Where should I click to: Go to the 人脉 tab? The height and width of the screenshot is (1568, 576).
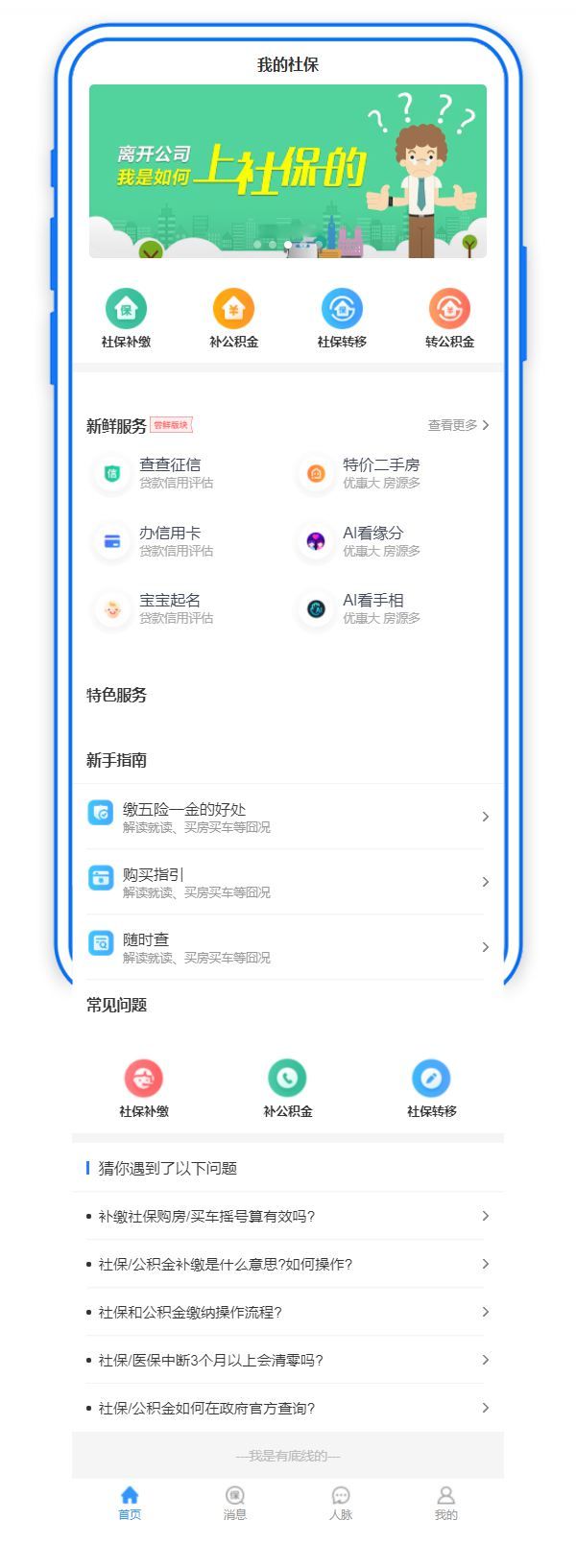(341, 1503)
